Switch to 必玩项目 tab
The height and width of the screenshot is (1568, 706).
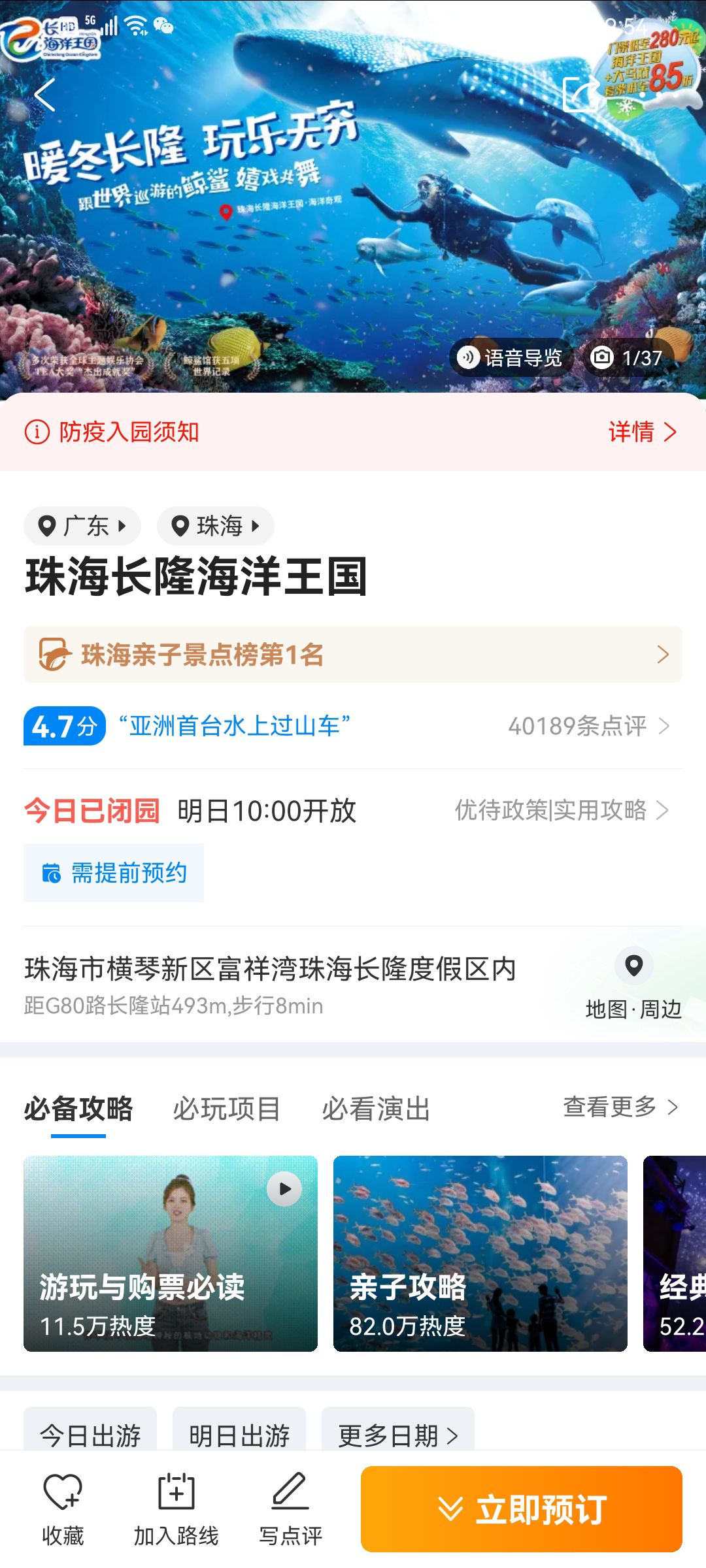click(226, 1109)
